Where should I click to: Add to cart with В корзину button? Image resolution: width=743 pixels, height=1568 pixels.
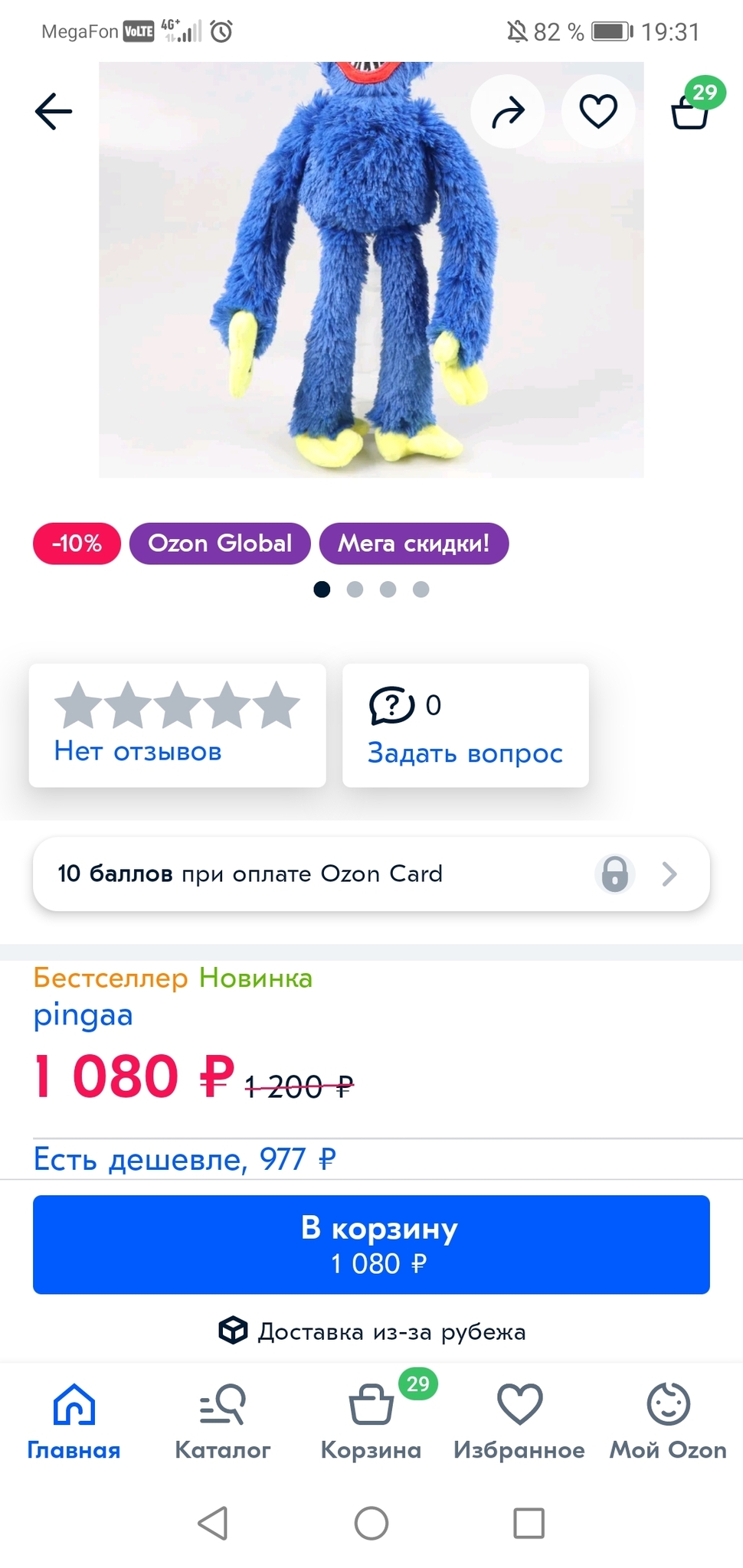click(371, 1244)
